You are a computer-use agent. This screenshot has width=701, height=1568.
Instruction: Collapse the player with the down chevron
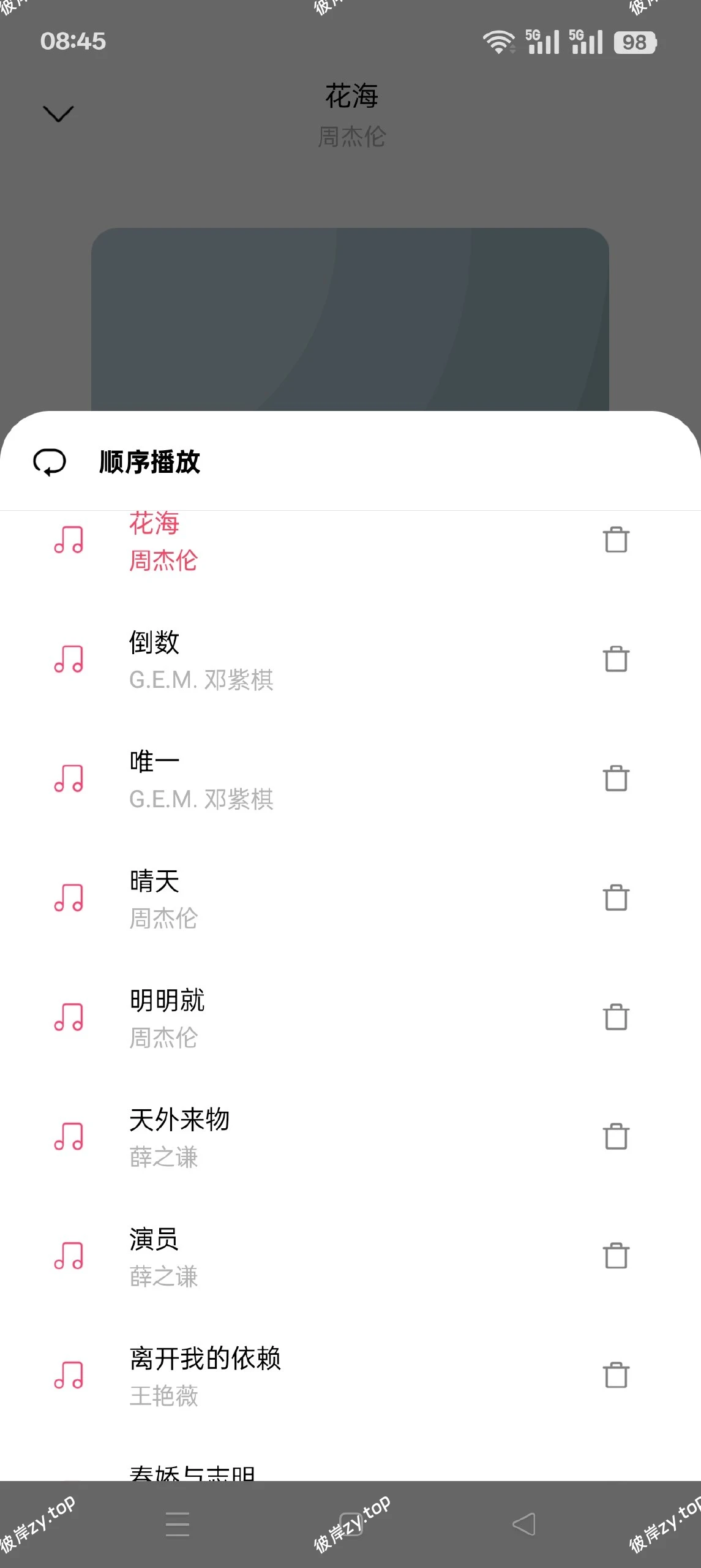(58, 114)
